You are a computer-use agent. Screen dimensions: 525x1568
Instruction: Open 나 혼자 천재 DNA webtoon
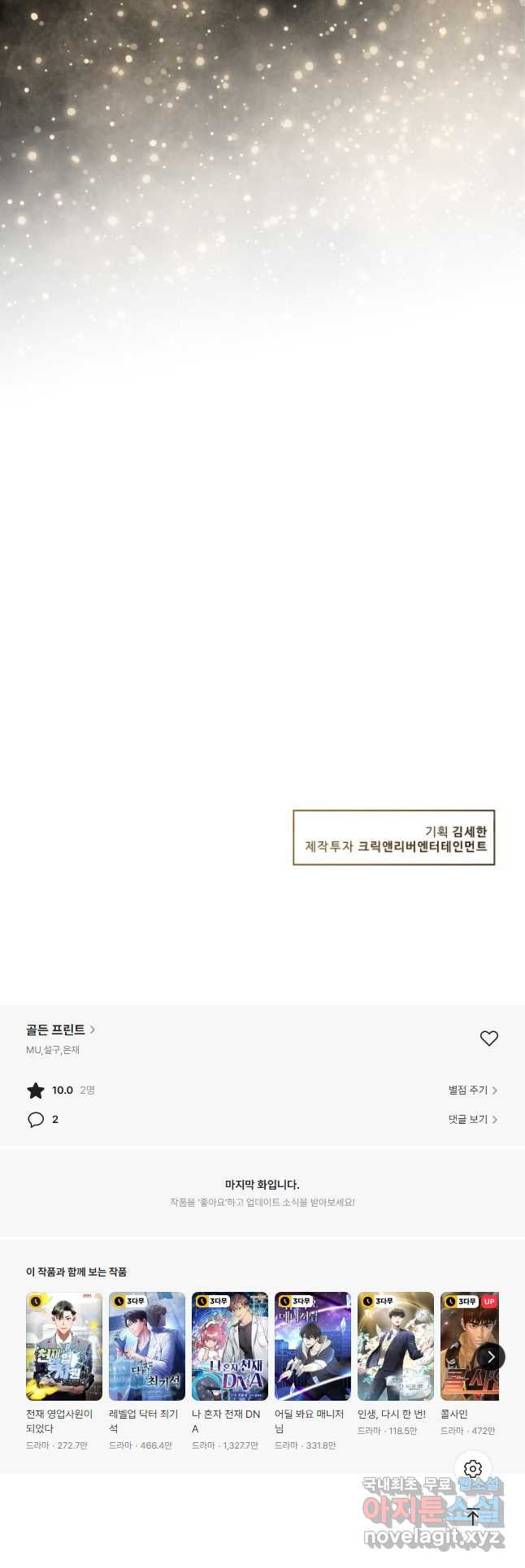(230, 1346)
